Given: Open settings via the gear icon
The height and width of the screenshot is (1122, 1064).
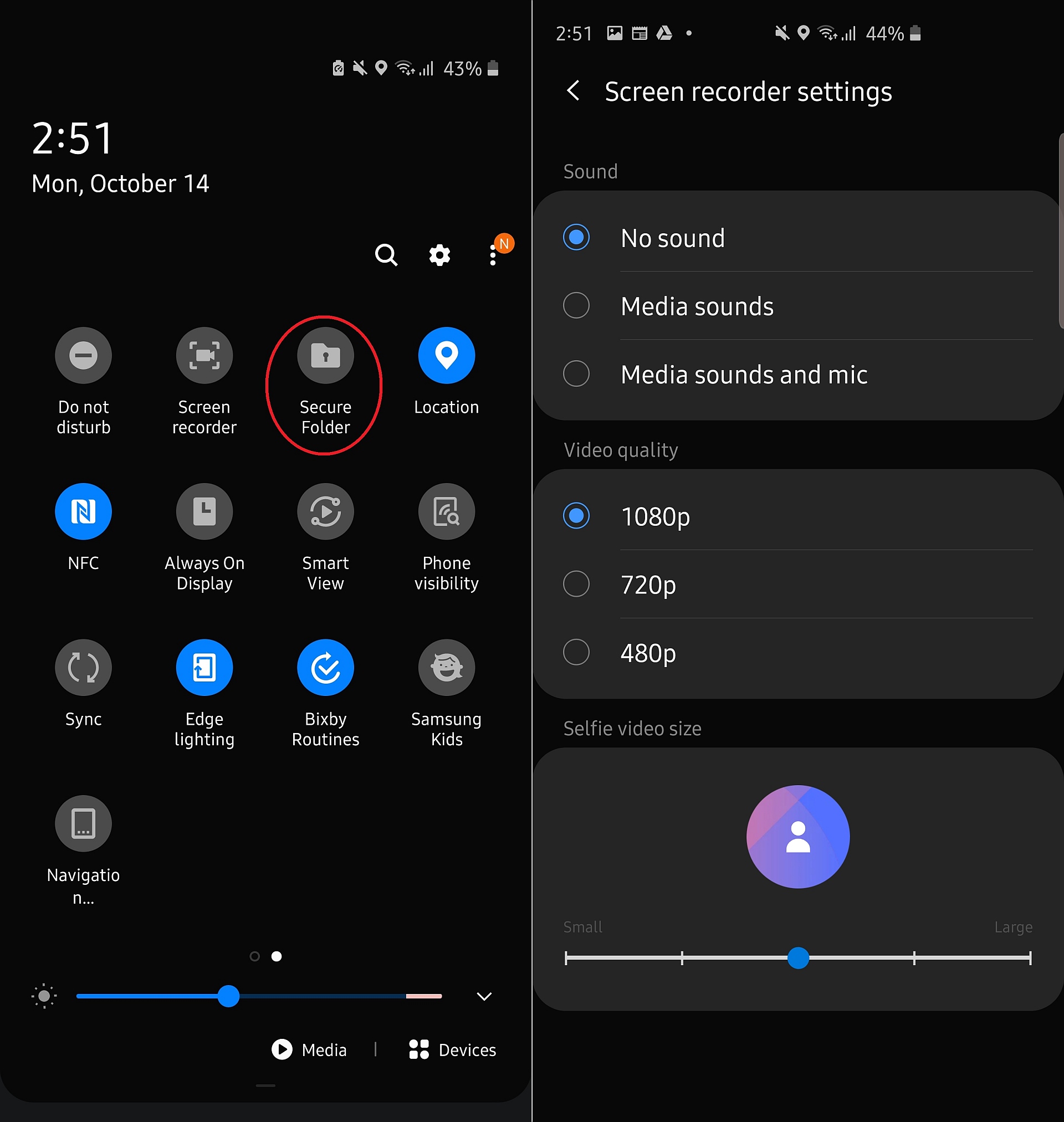Looking at the screenshot, I should pos(439,255).
